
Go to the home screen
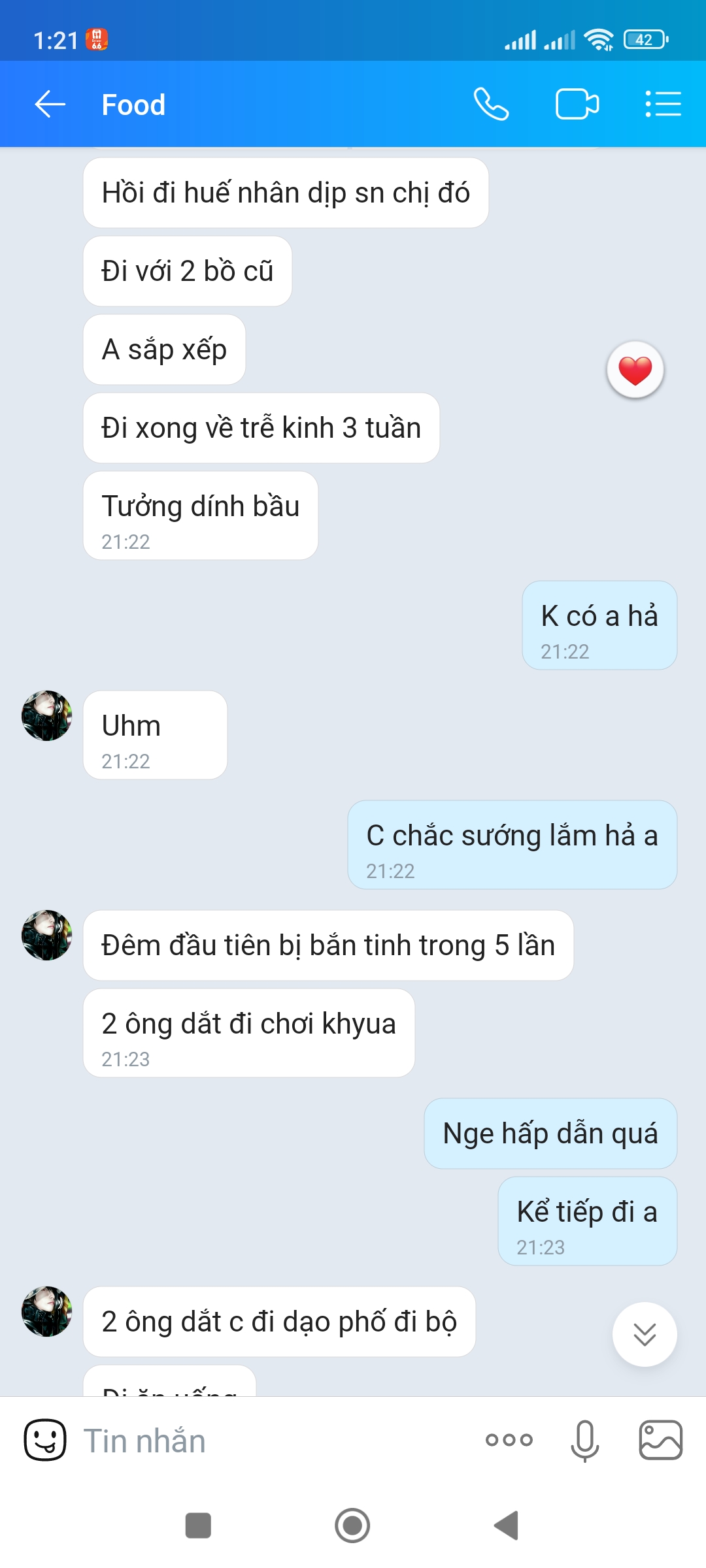pyautogui.click(x=352, y=1526)
